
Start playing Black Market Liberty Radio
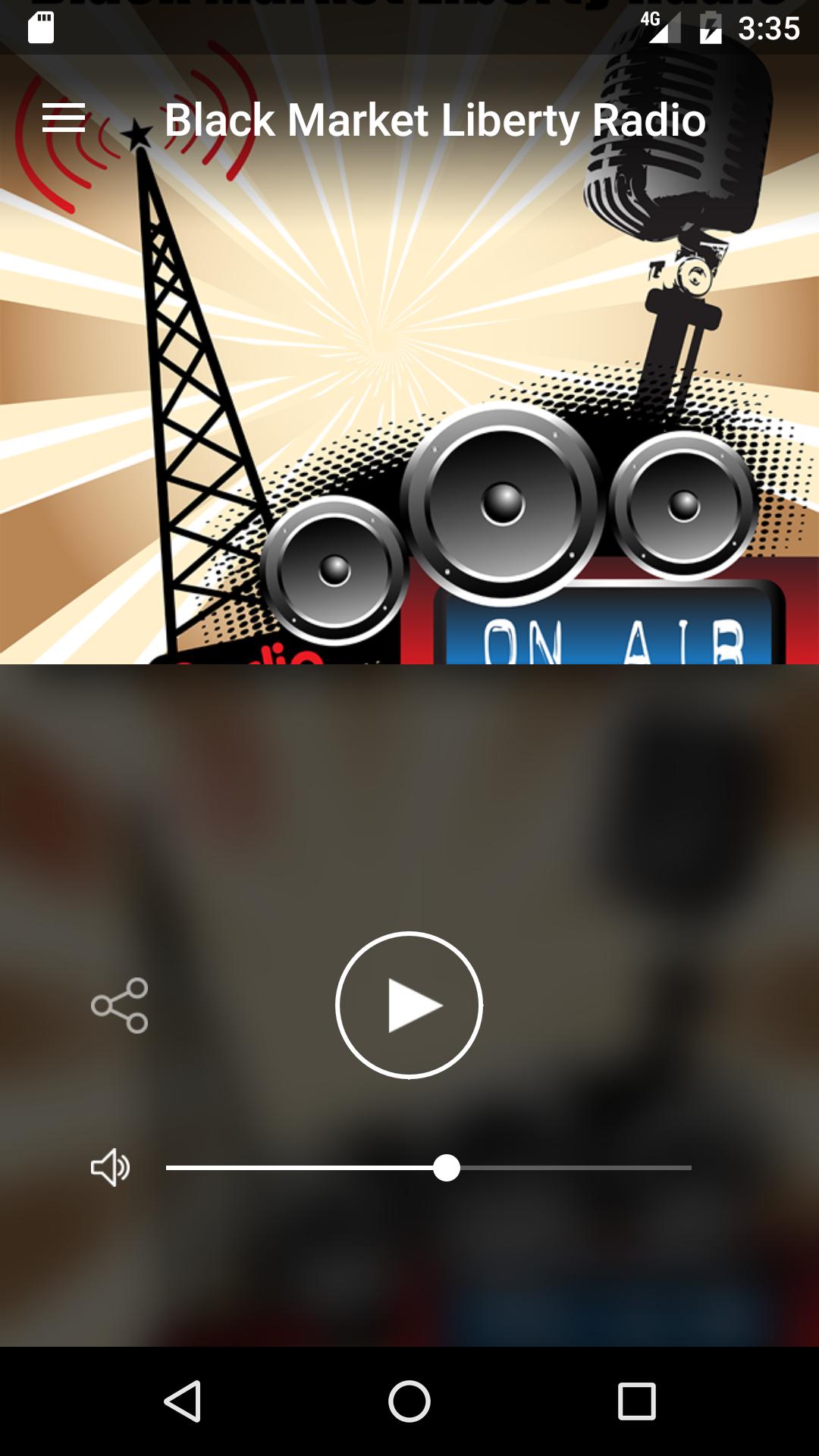click(409, 1005)
